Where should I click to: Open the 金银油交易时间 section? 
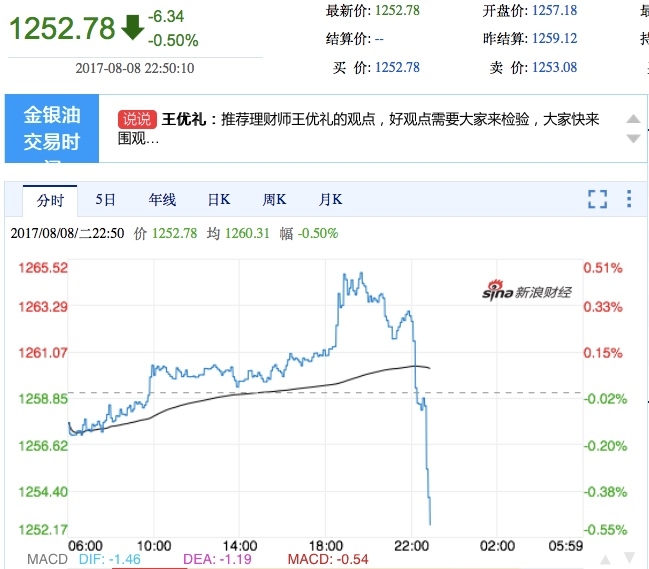(x=52, y=128)
